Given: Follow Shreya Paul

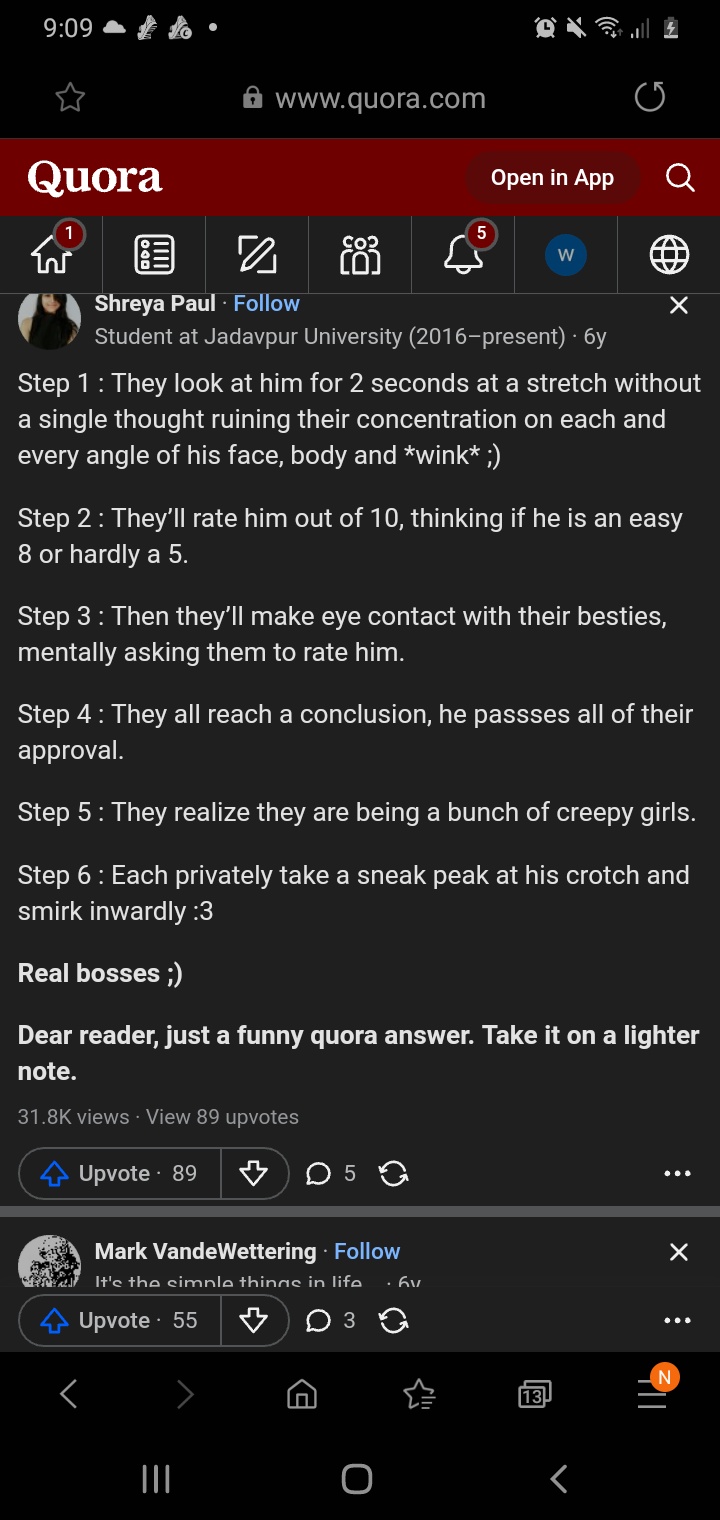Looking at the screenshot, I should [x=266, y=303].
